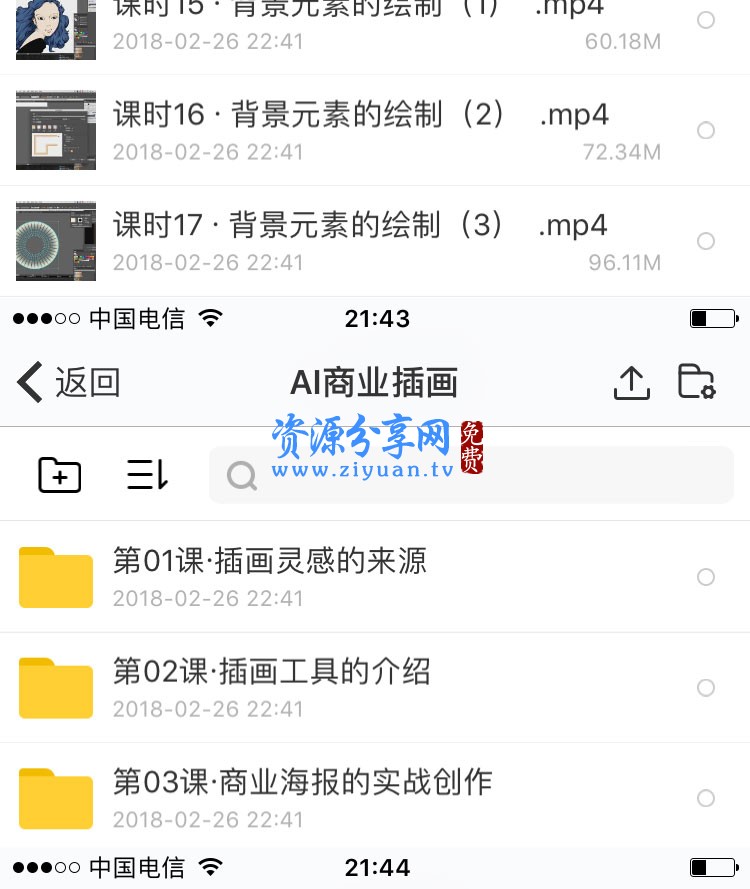750x889 pixels.
Task: Tap the yellow folder icon for 第01课
Action: 55,577
